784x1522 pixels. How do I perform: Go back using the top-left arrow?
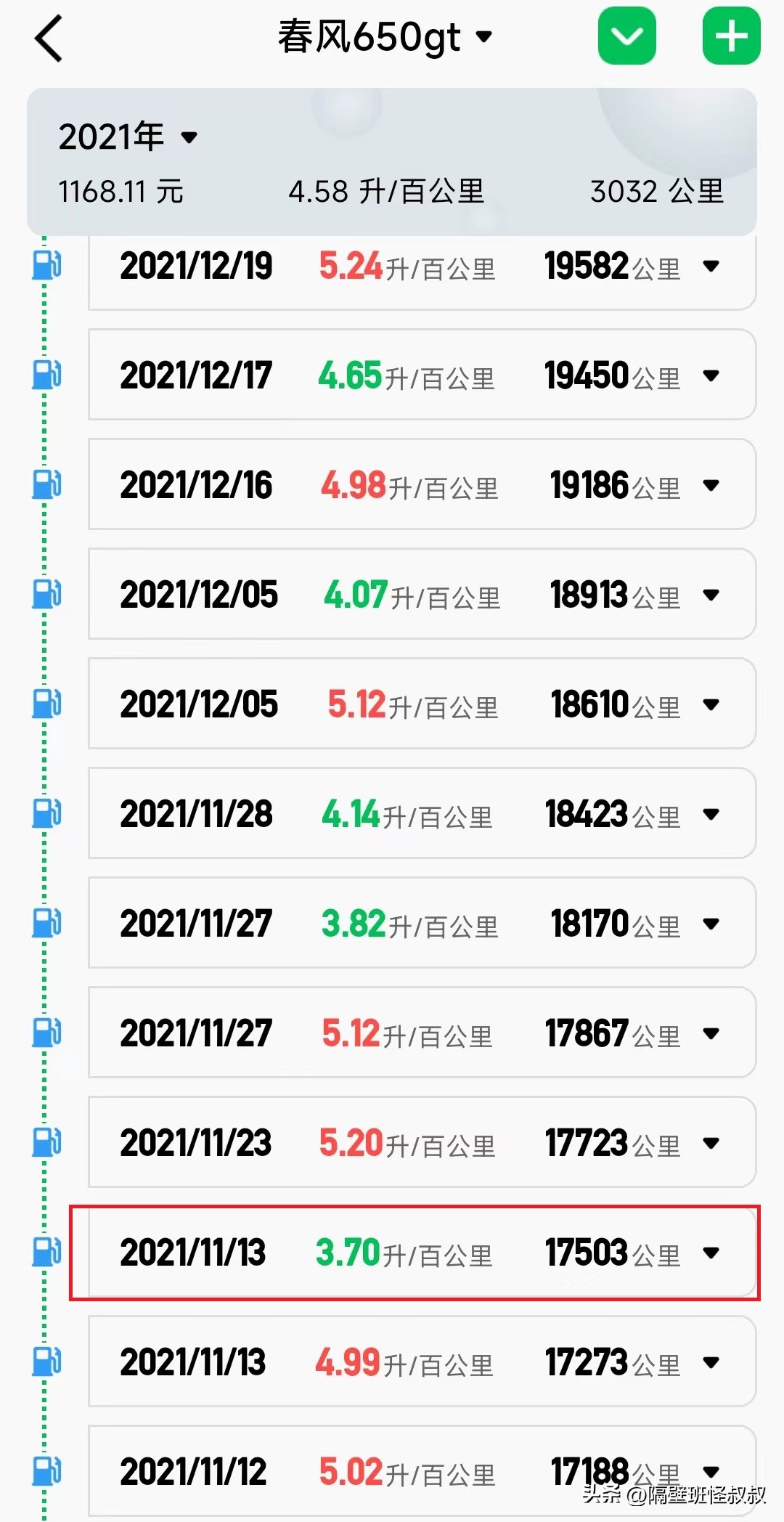click(x=49, y=38)
